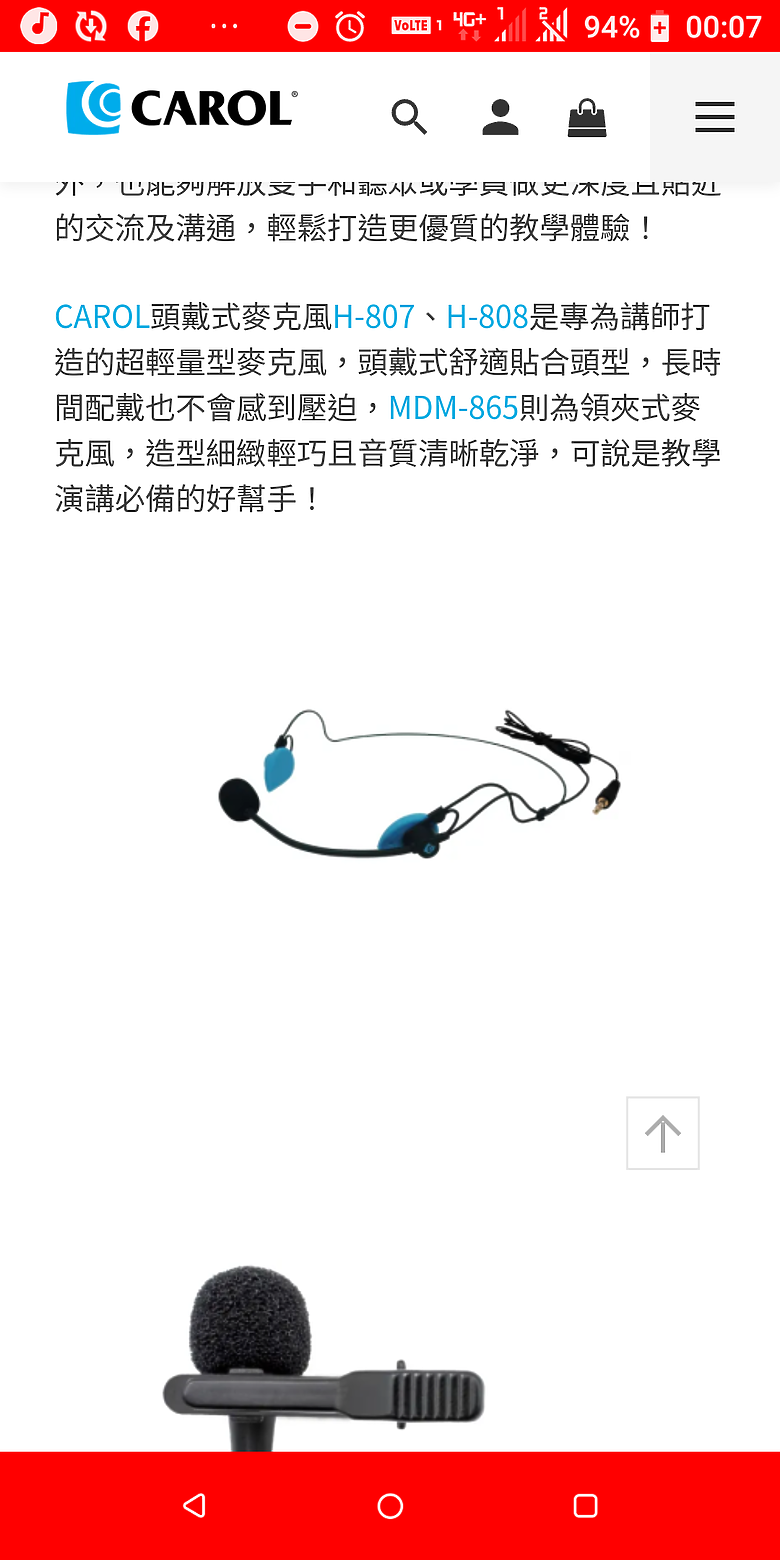
Task: Tap the alarm clock status bar icon
Action: pos(350,25)
